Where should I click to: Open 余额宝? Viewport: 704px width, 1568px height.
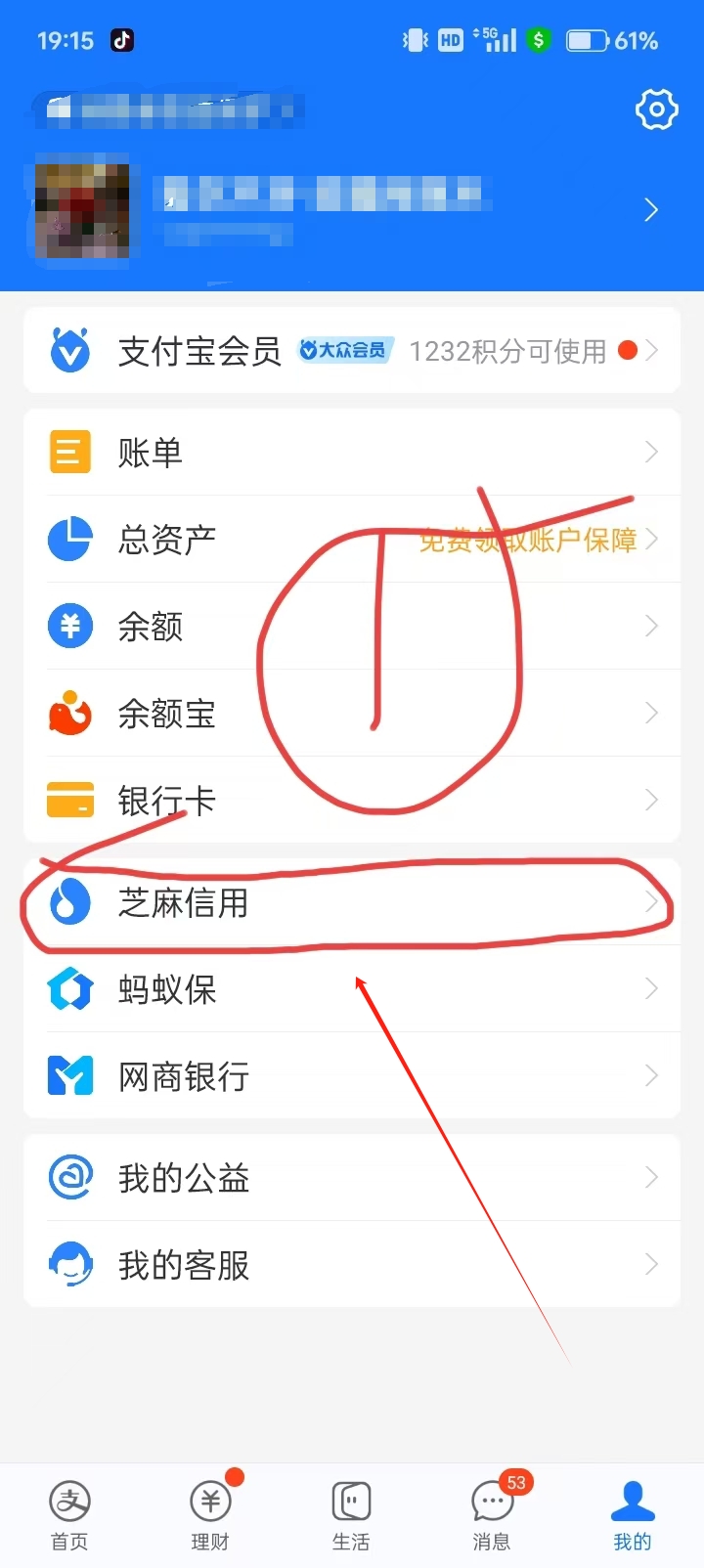point(352,714)
